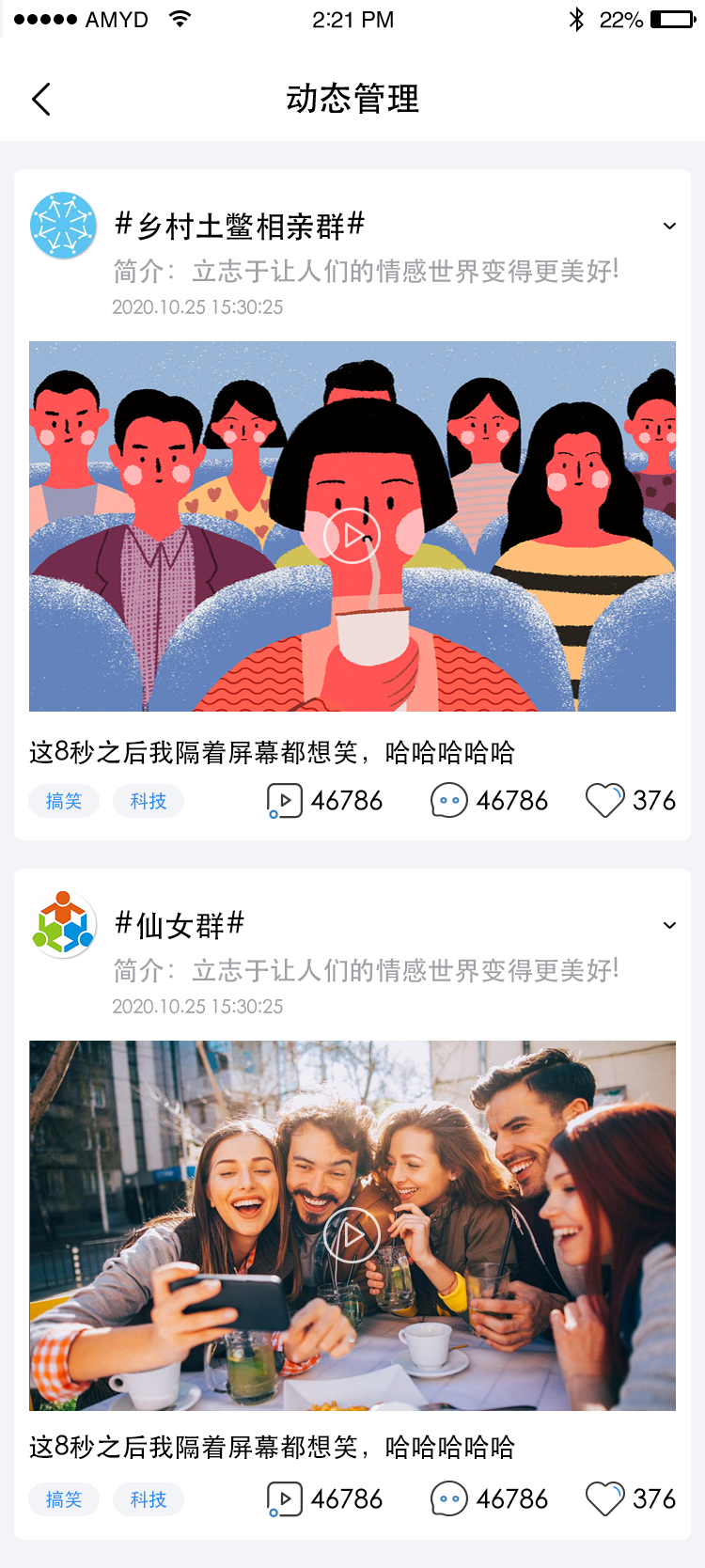Like the #乡村土鳖相亲群# post
This screenshot has height=1568, width=705.
pyautogui.click(x=604, y=801)
